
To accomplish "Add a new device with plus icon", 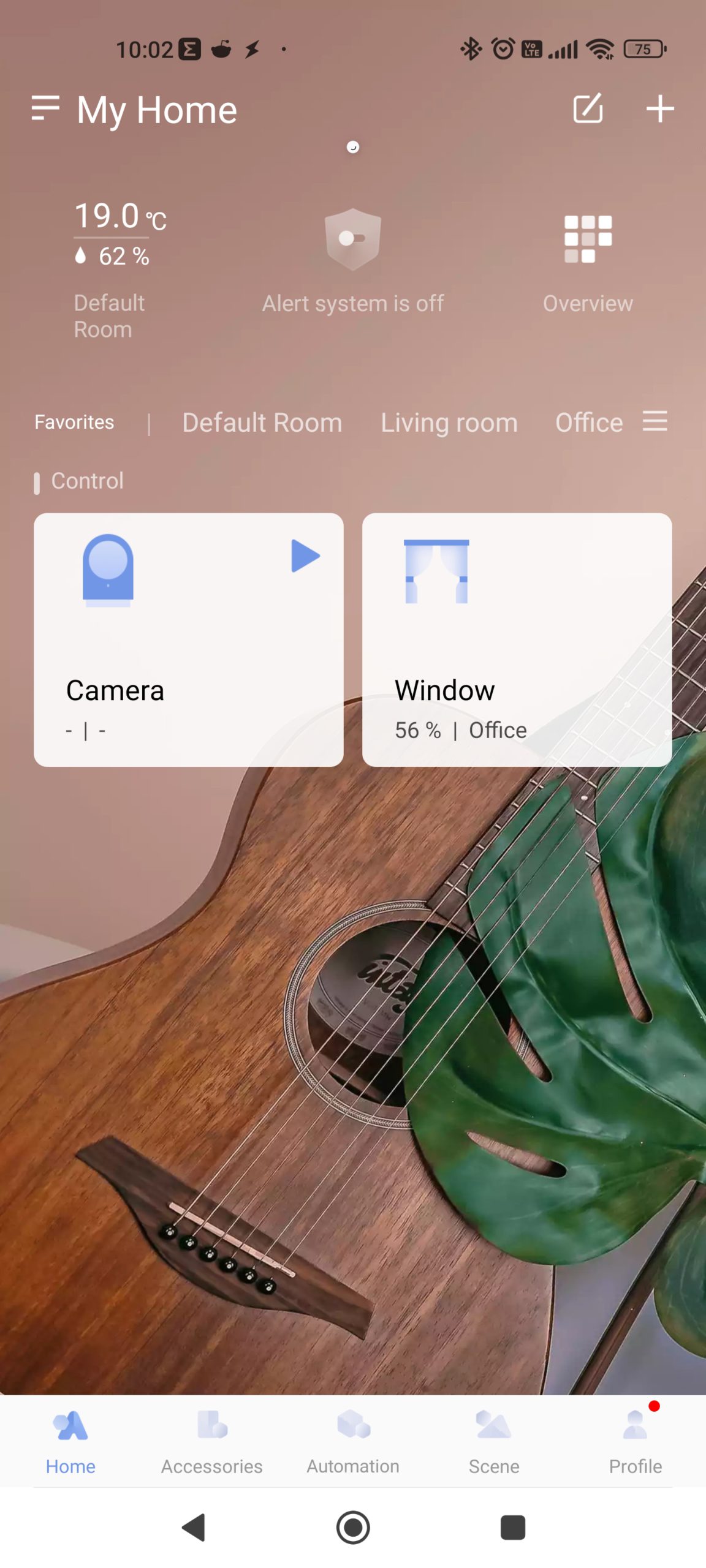I will click(x=660, y=108).
